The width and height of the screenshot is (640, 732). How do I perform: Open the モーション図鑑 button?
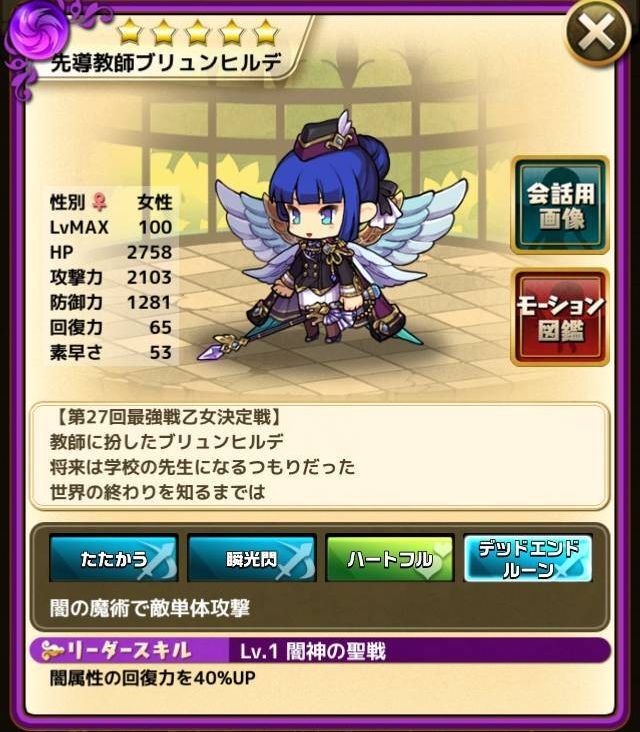[560, 317]
